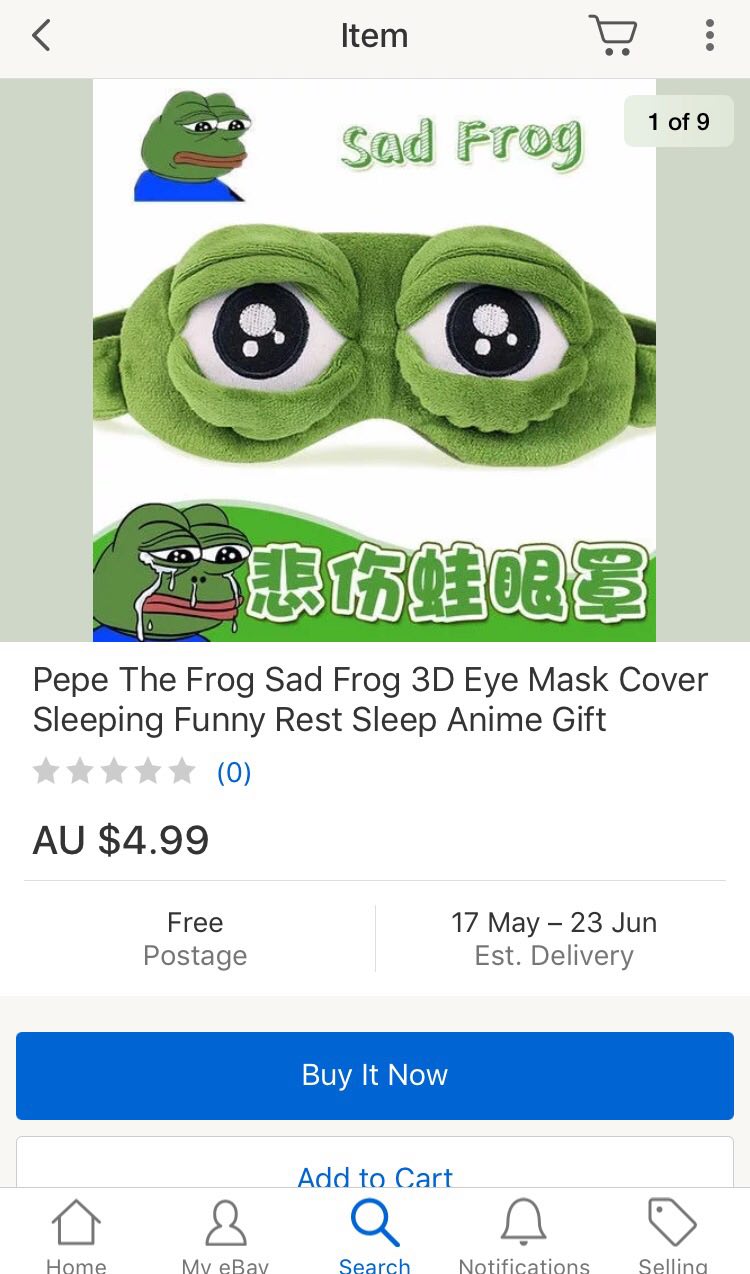View the sad frog product image
This screenshot has width=750, height=1274.
pos(374,360)
